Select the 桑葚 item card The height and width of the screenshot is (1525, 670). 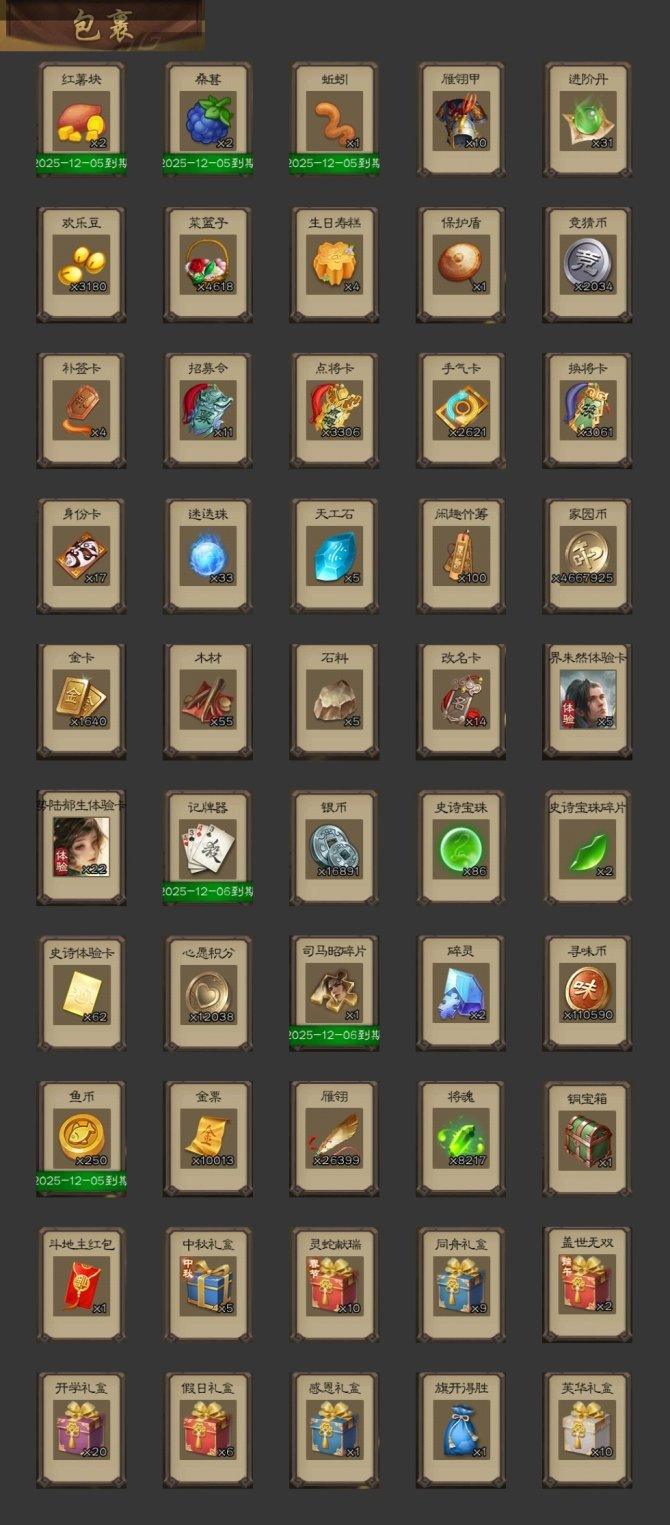(208, 121)
